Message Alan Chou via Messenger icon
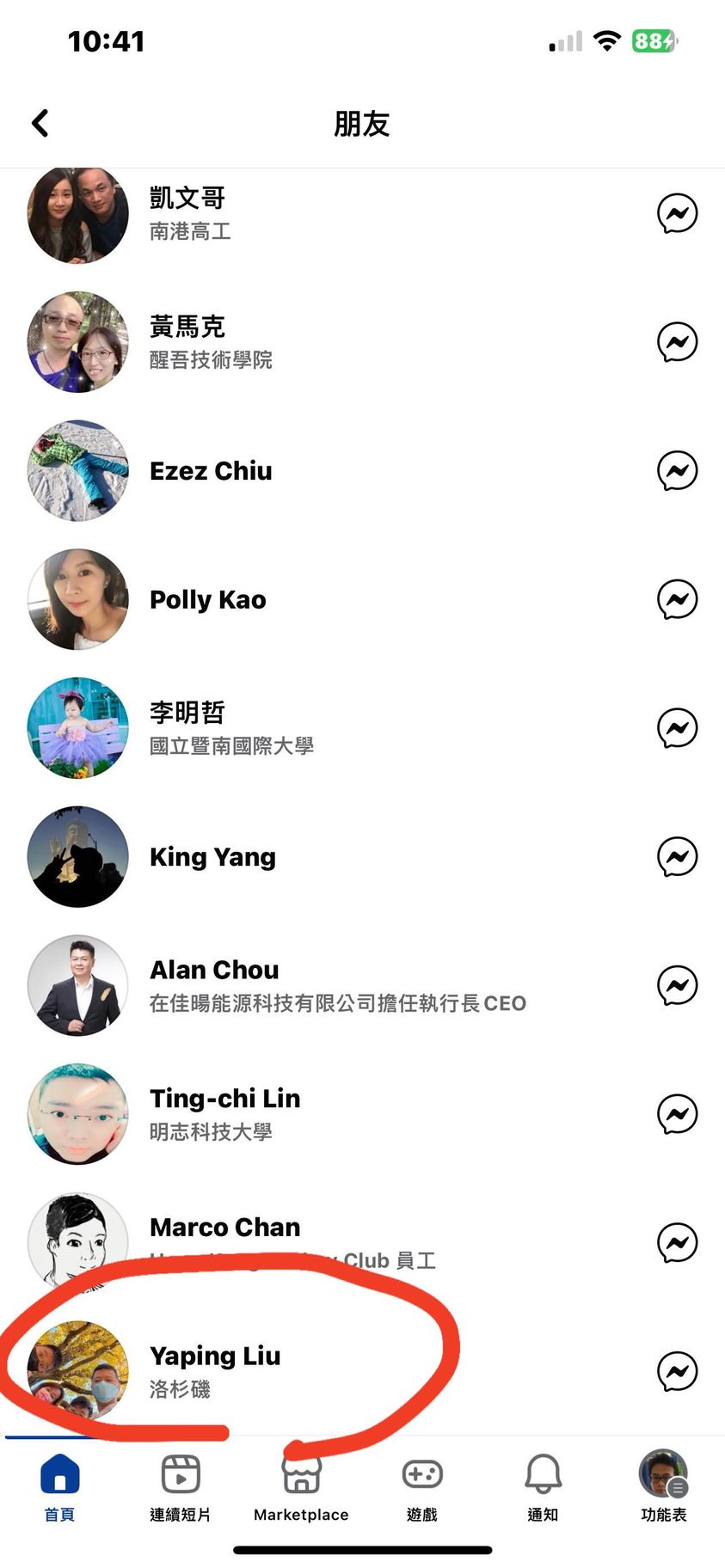Viewport: 725px width, 1568px height. 677,985
